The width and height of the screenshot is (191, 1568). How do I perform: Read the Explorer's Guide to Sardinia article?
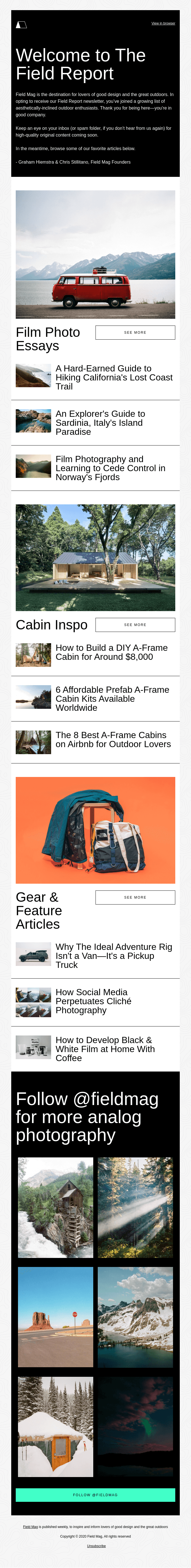[100, 422]
